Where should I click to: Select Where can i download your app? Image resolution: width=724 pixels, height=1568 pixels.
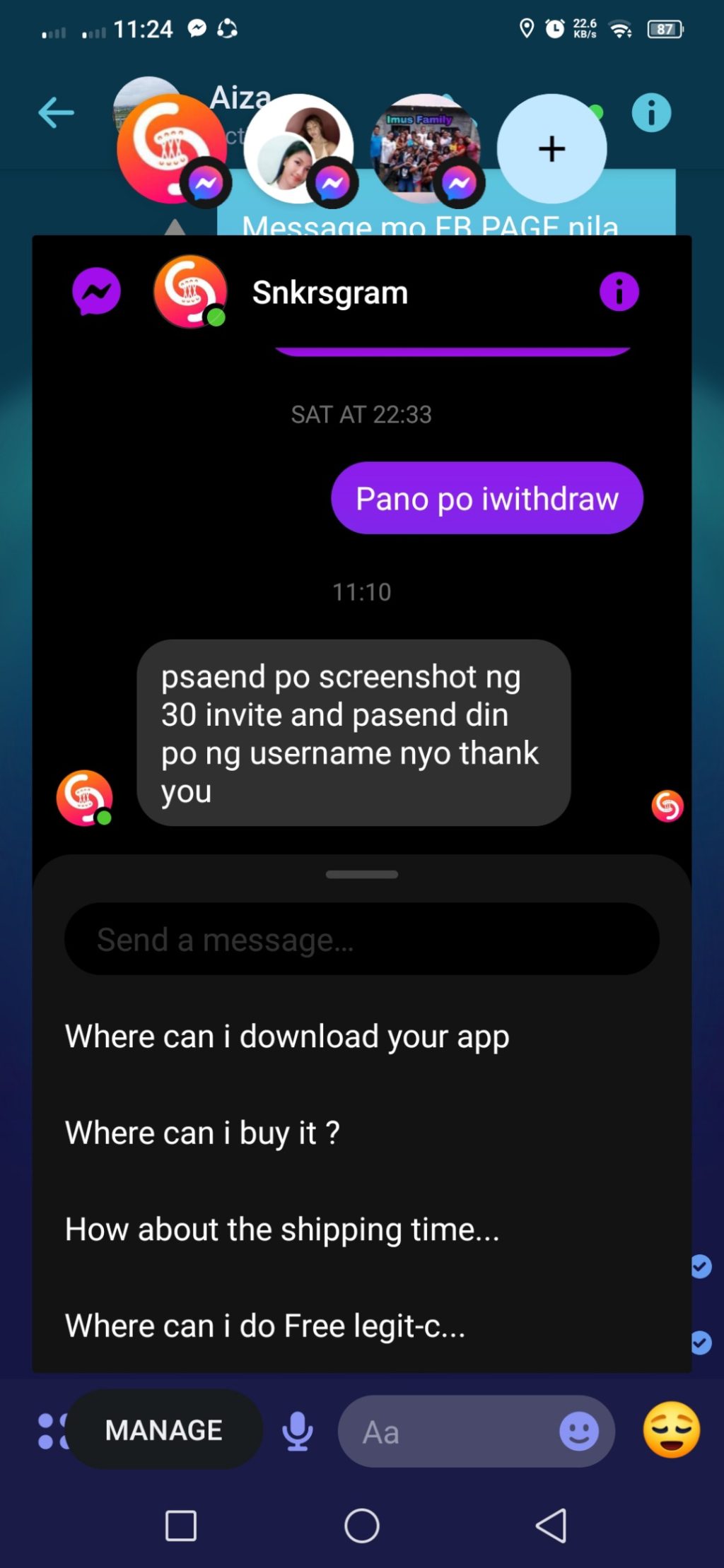287,1037
